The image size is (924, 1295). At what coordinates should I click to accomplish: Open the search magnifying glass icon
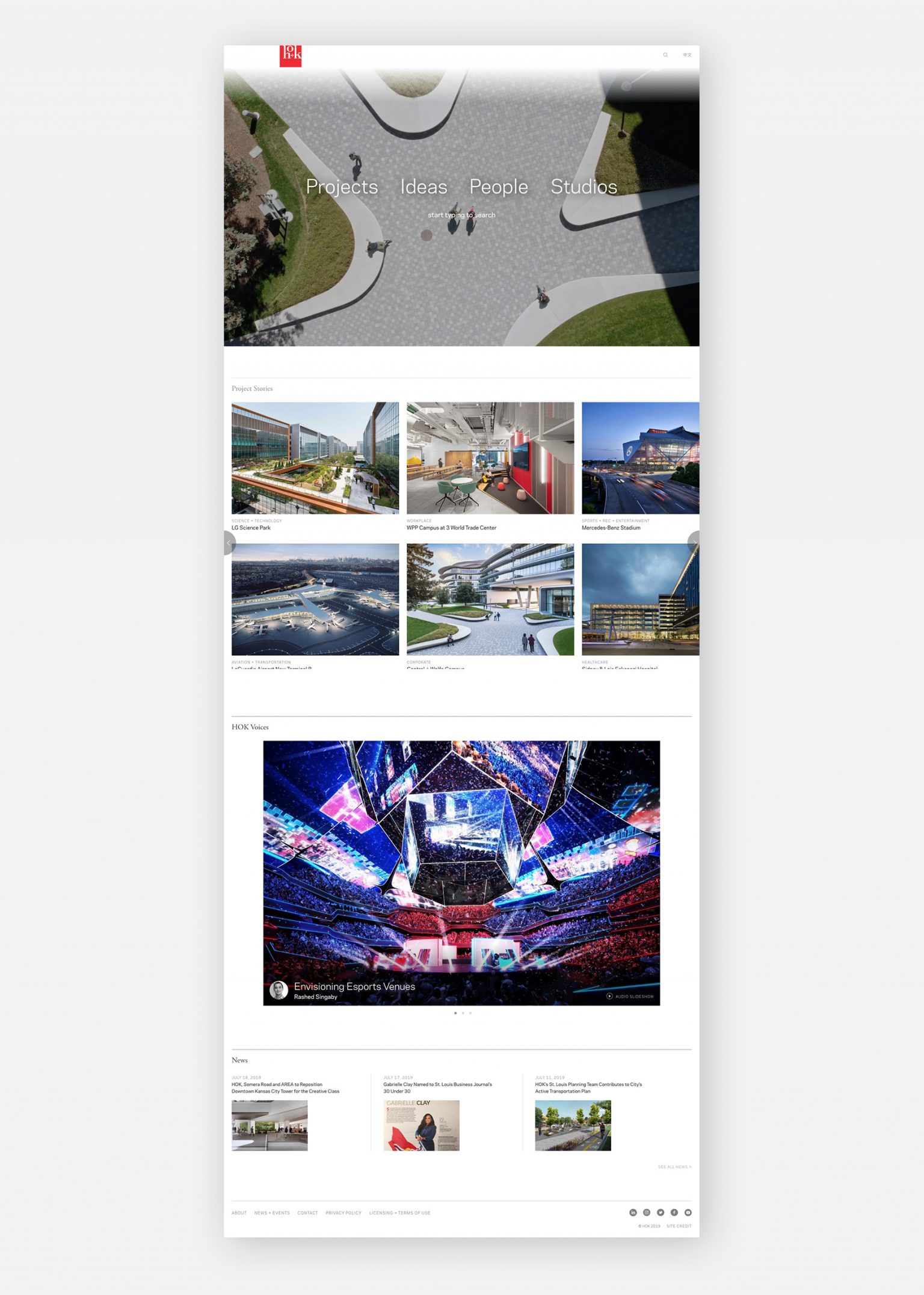pos(665,54)
